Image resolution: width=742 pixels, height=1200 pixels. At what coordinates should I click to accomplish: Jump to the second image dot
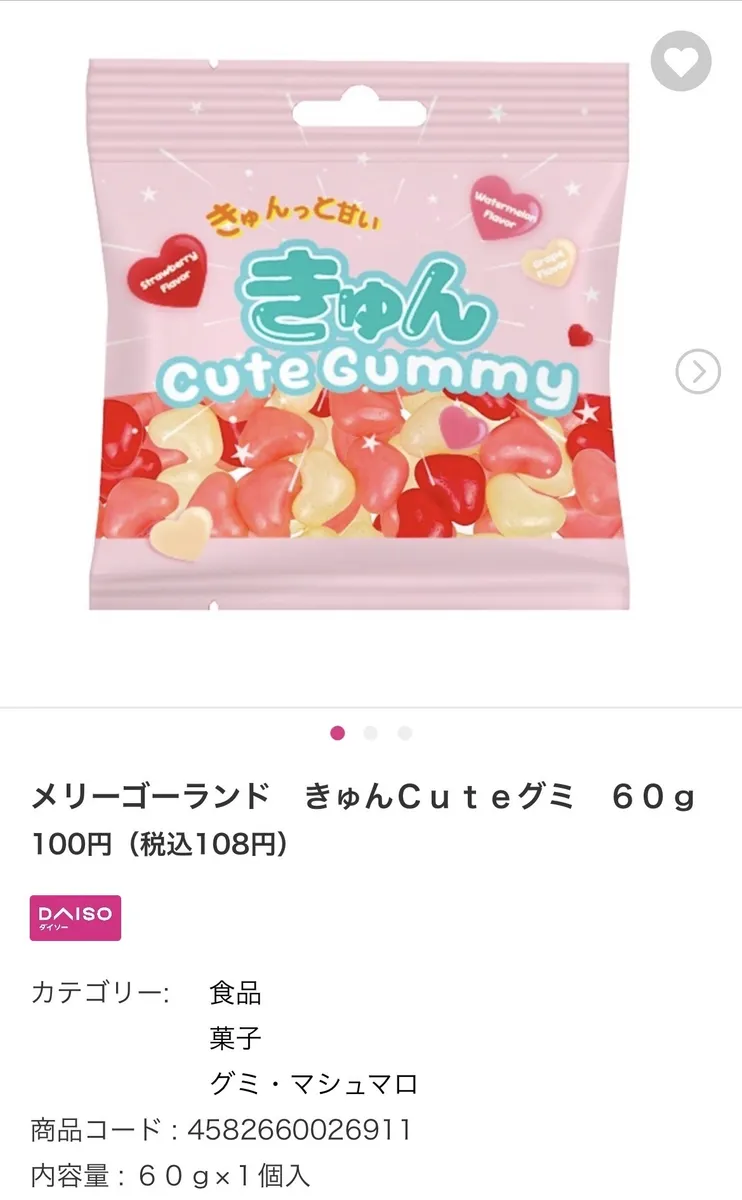point(371,733)
